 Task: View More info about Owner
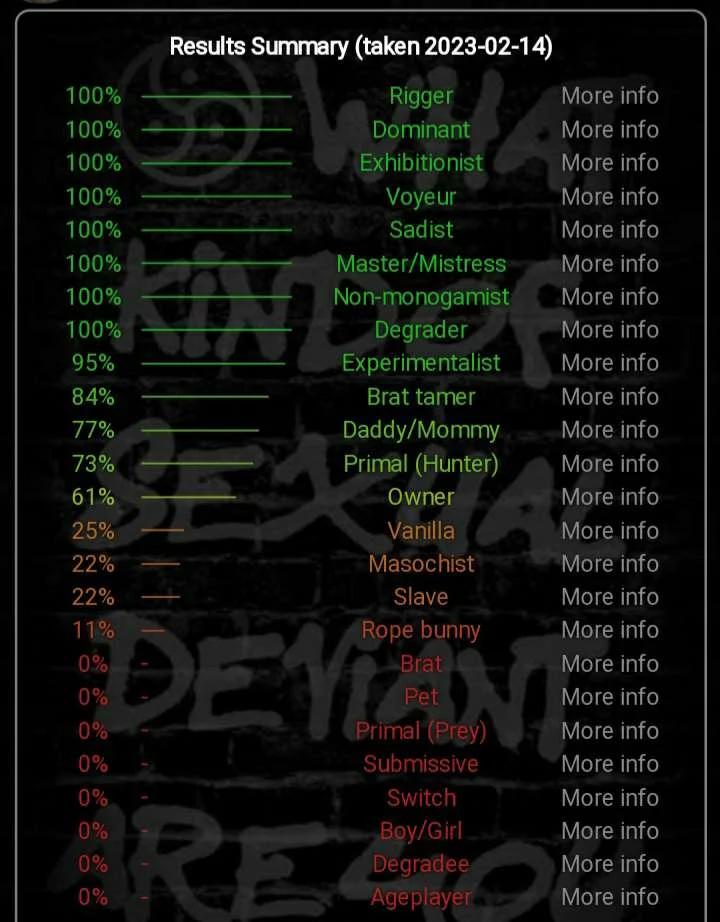609,497
